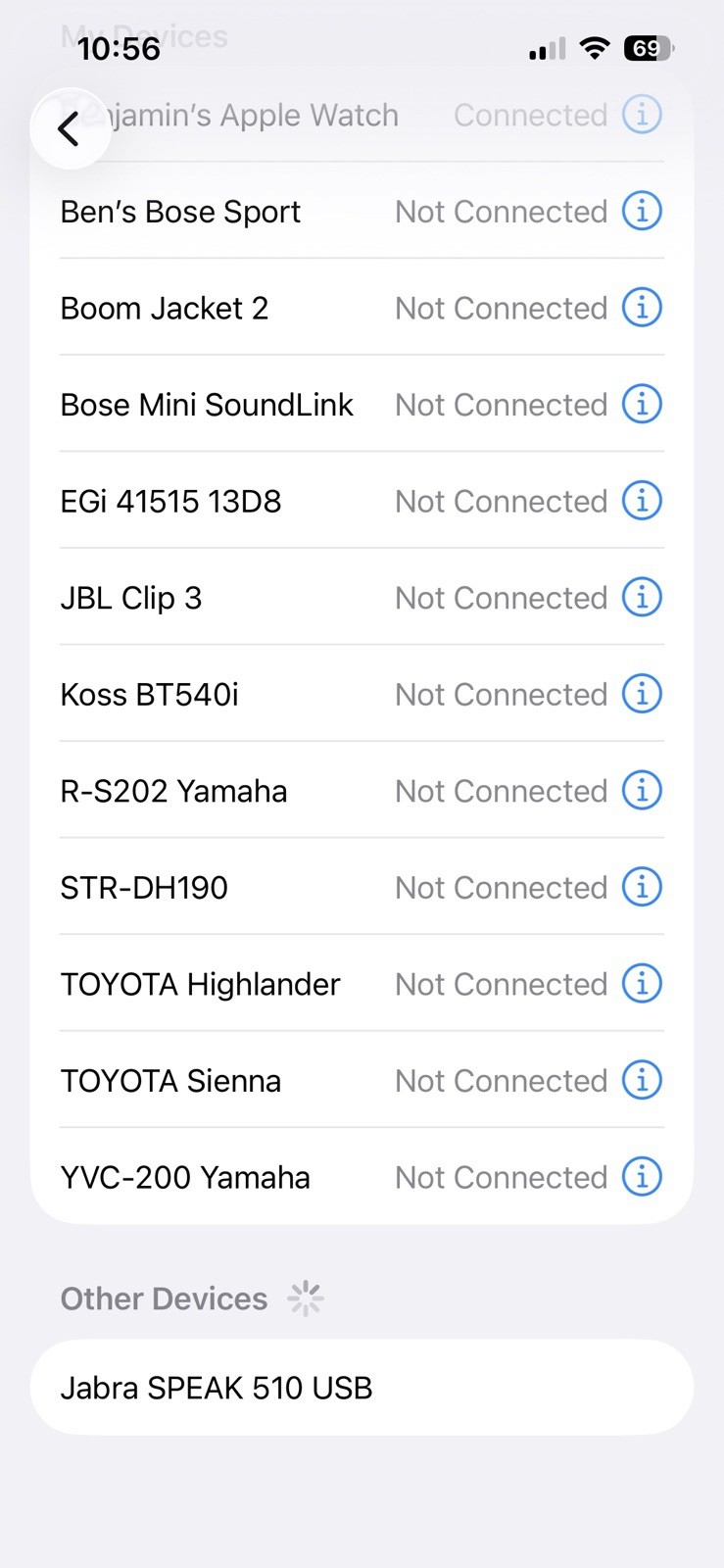Open info for Bose Mini SoundLink

coord(642,404)
